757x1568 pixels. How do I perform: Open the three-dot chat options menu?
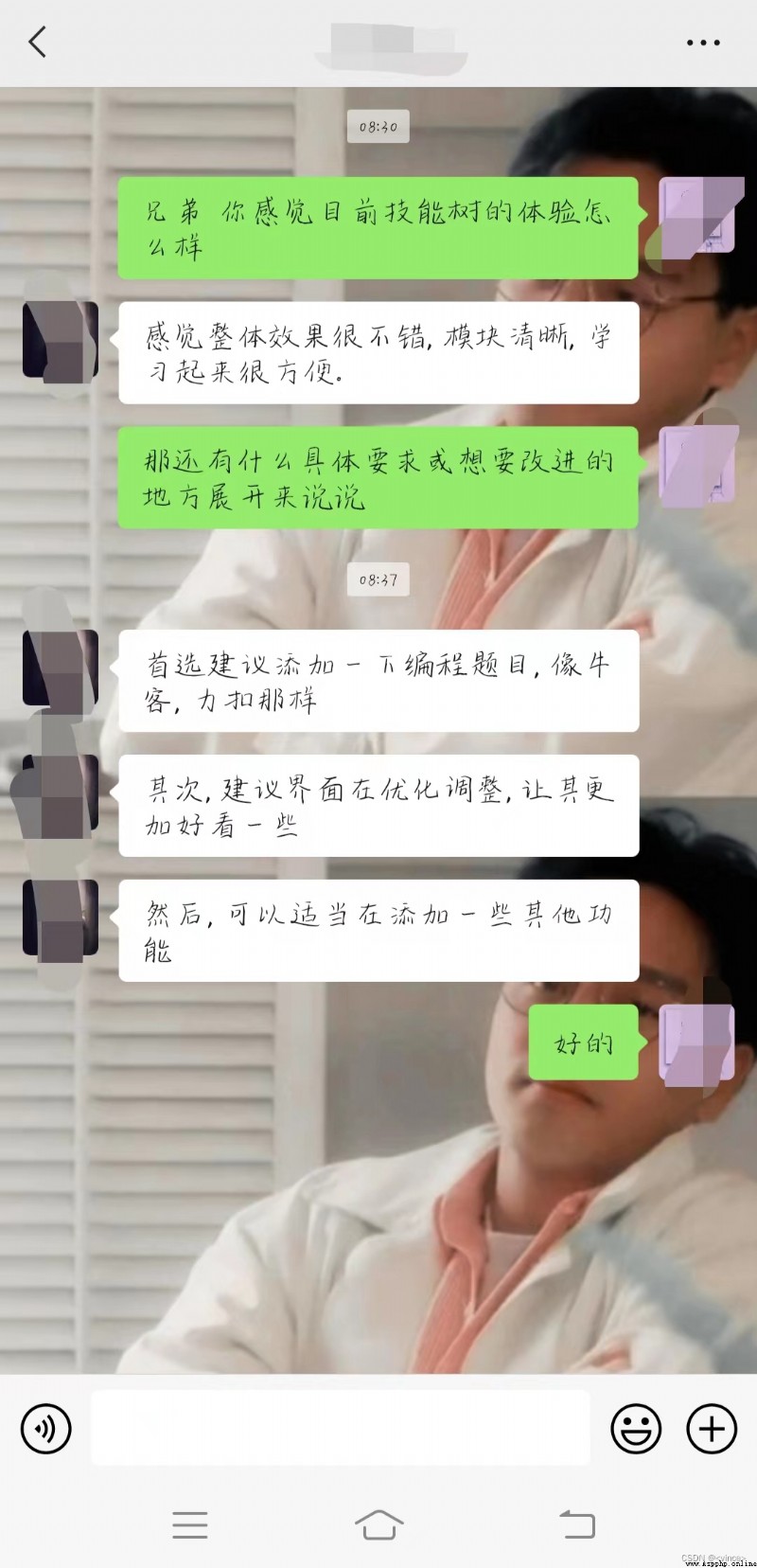[x=702, y=43]
